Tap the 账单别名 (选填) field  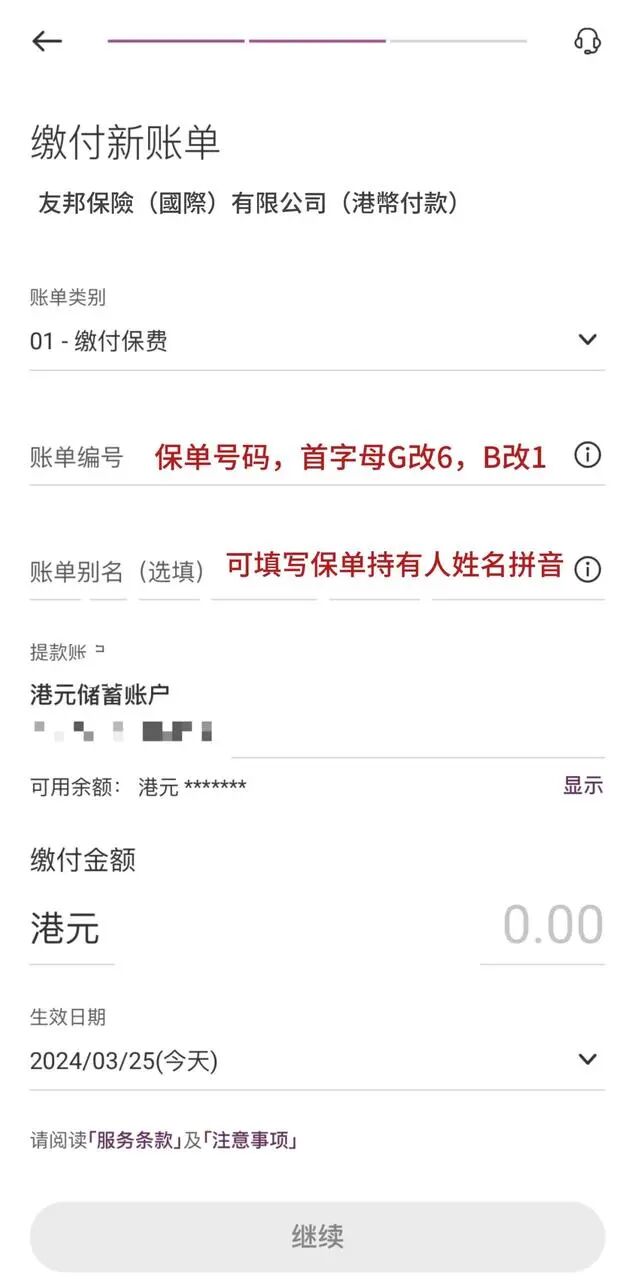click(300, 571)
